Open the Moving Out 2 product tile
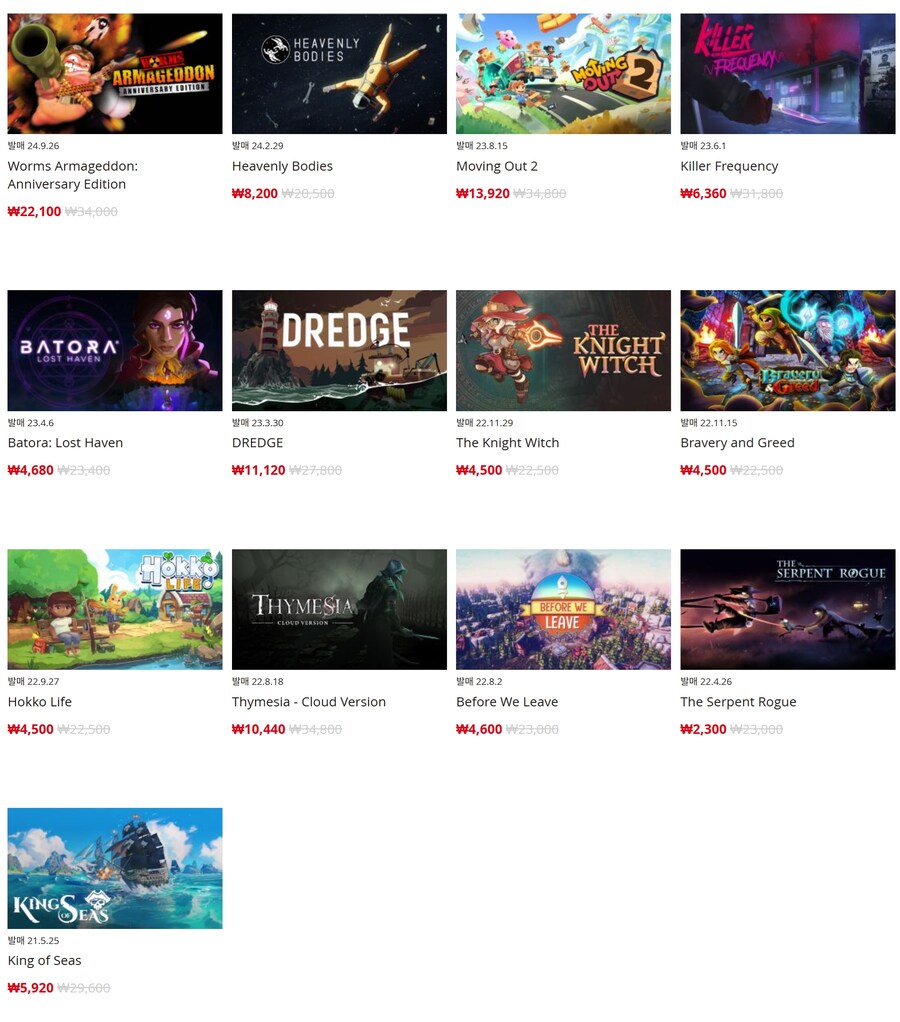The image size is (900, 1022). tap(563, 74)
